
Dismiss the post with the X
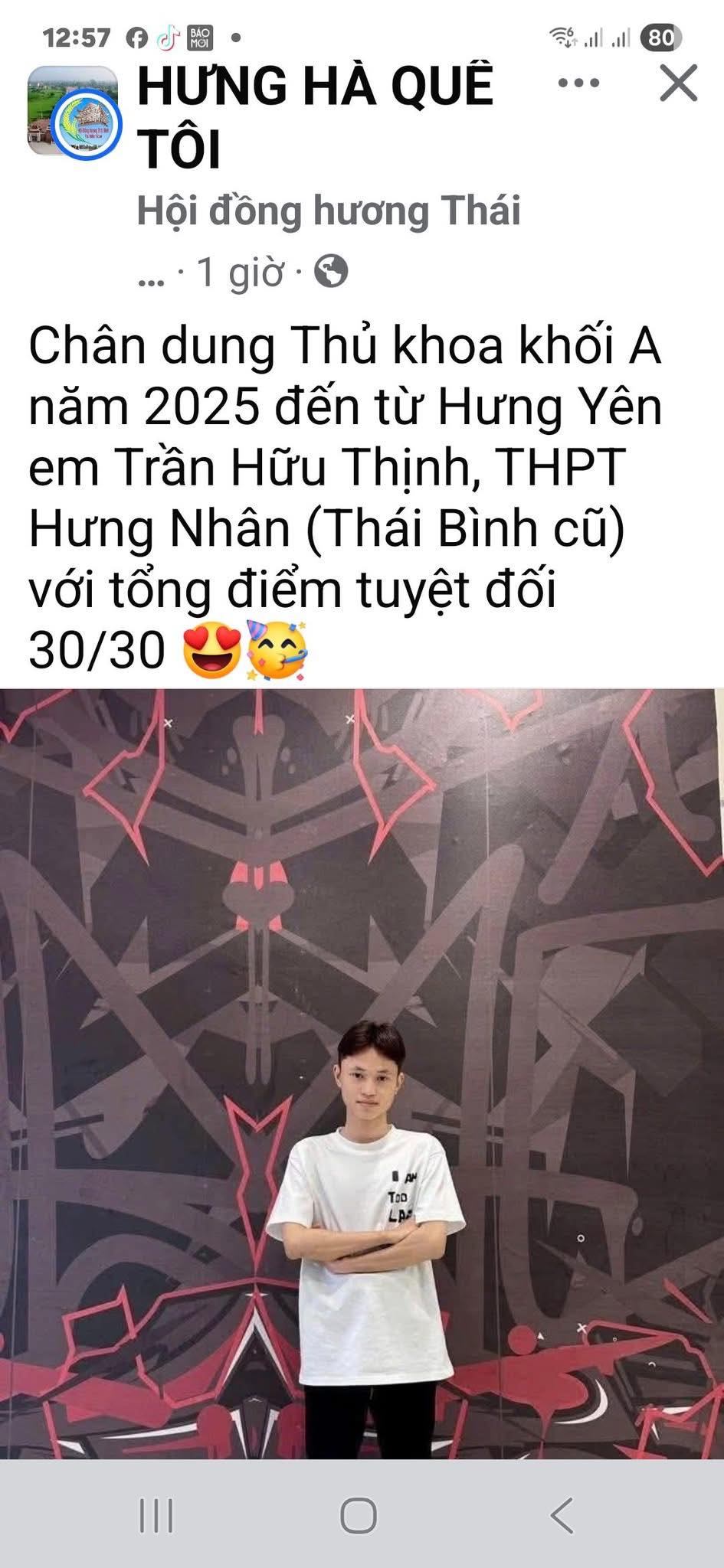pos(678,83)
